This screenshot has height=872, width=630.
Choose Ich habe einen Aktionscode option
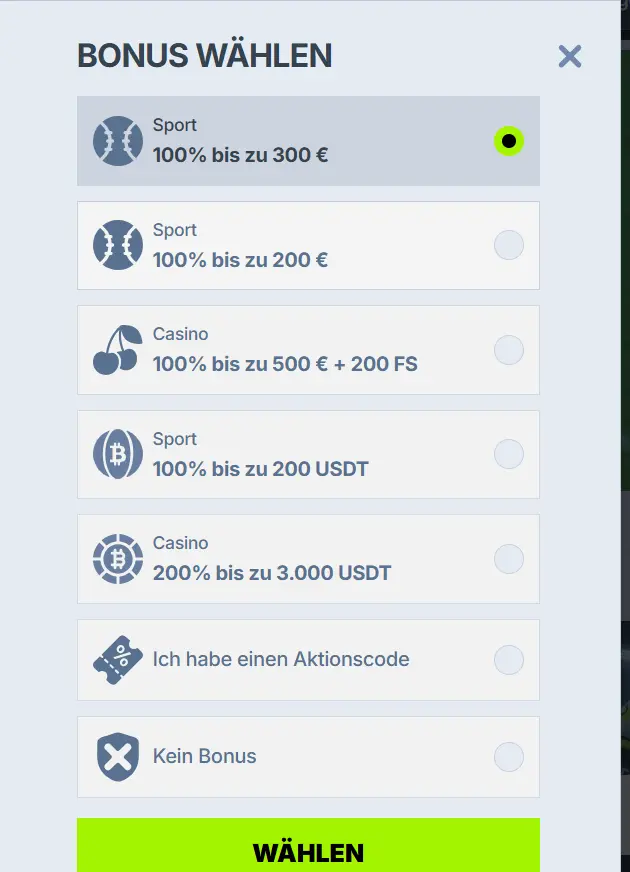(508, 660)
